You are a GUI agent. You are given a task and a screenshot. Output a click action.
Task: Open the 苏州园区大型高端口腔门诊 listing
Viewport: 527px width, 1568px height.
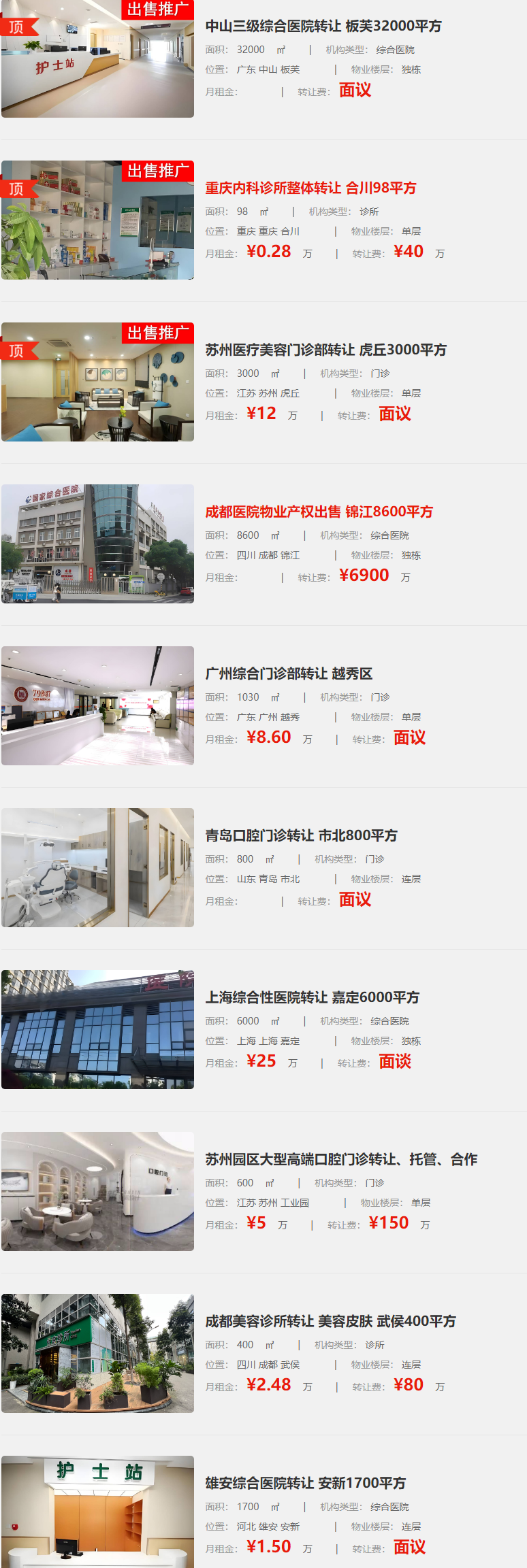tap(341, 1160)
